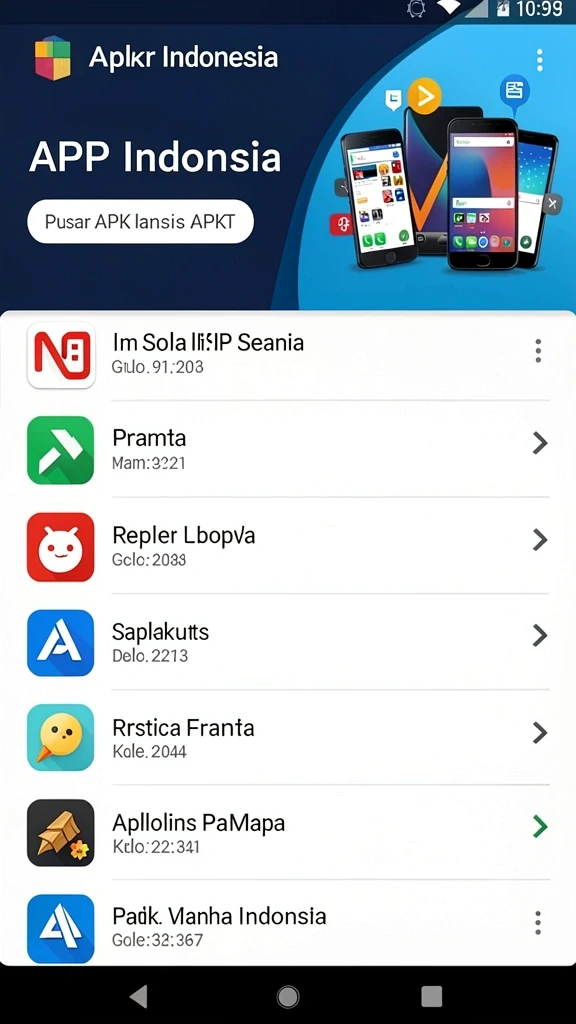Open options for Im Sola Seania row

click(x=538, y=351)
